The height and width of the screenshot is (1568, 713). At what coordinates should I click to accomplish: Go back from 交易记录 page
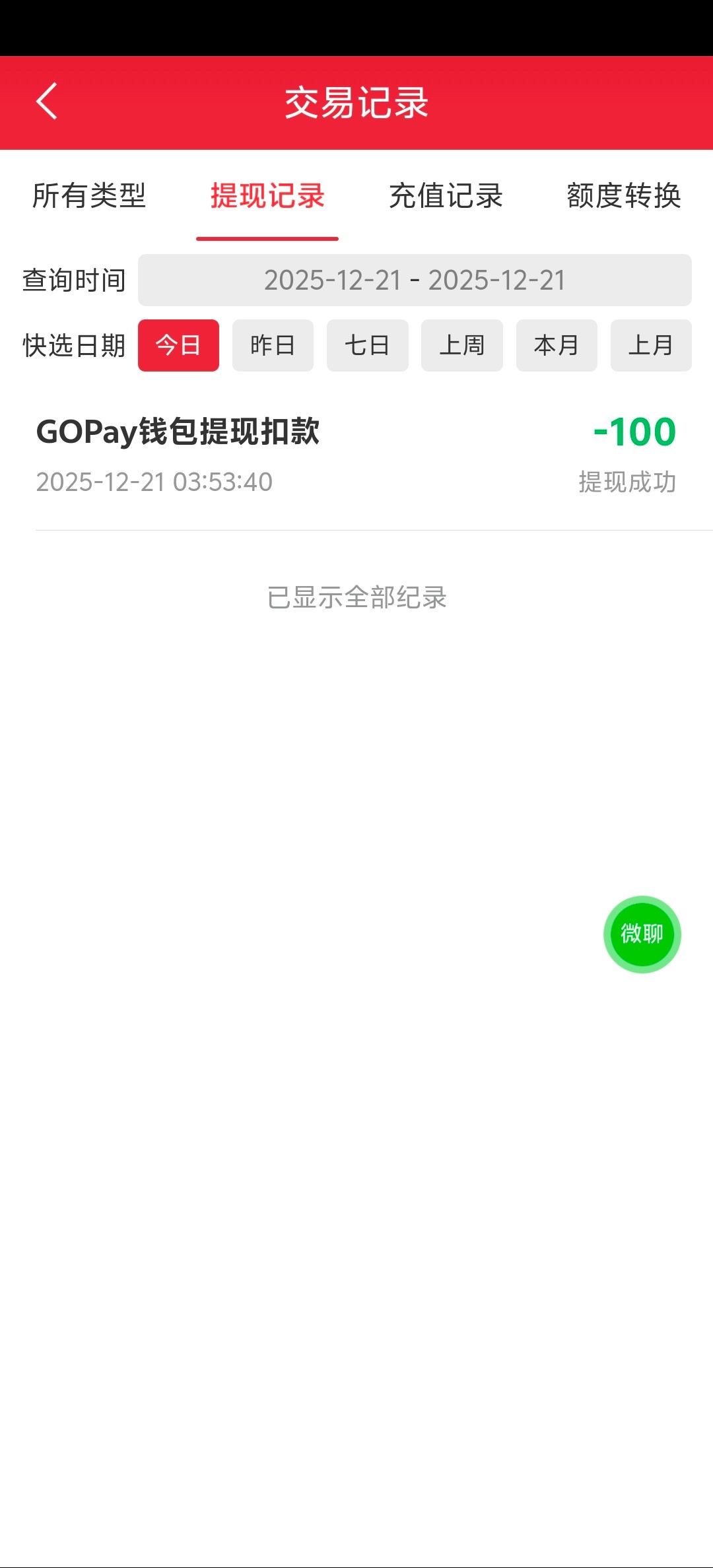(47, 102)
